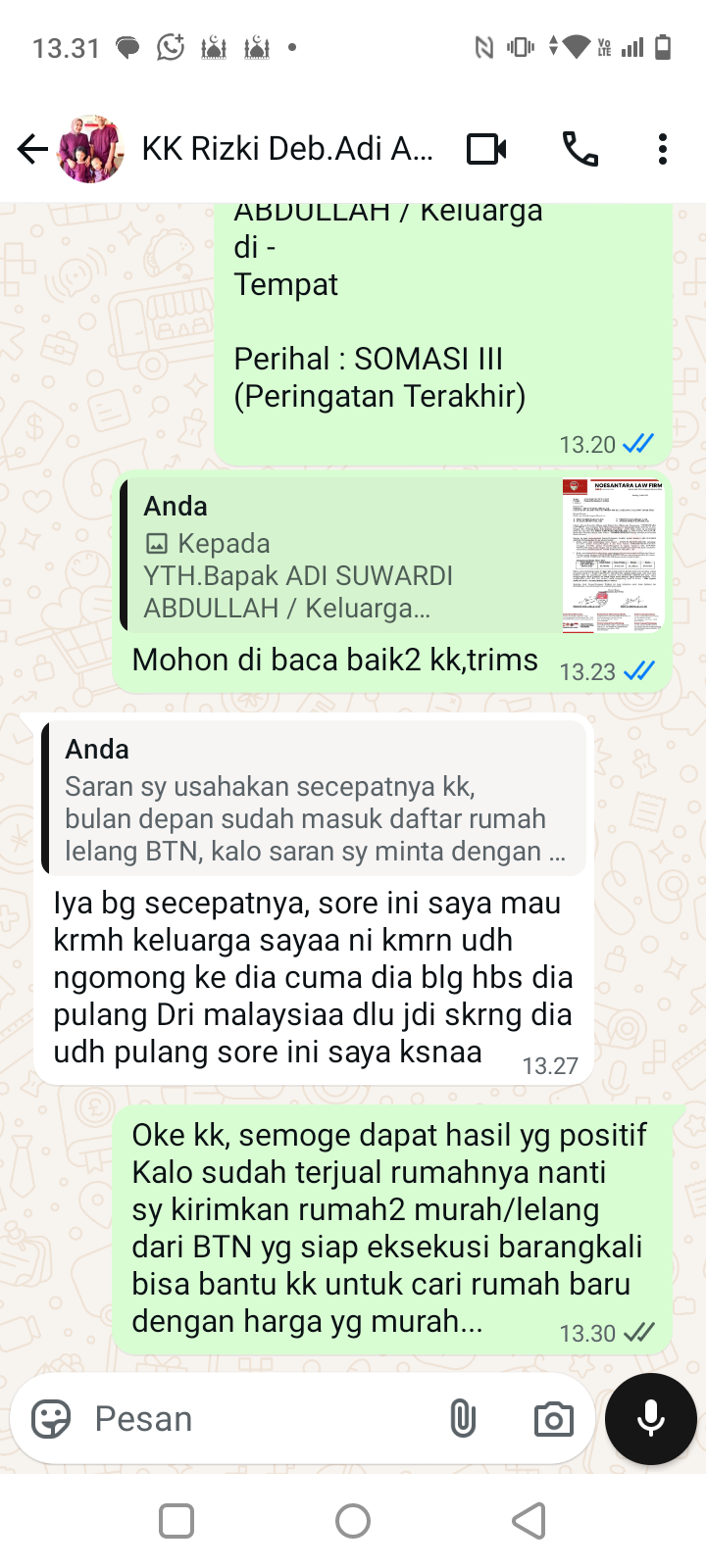The image size is (706, 1568).
Task: Tap the system back button
Action: [529, 1521]
